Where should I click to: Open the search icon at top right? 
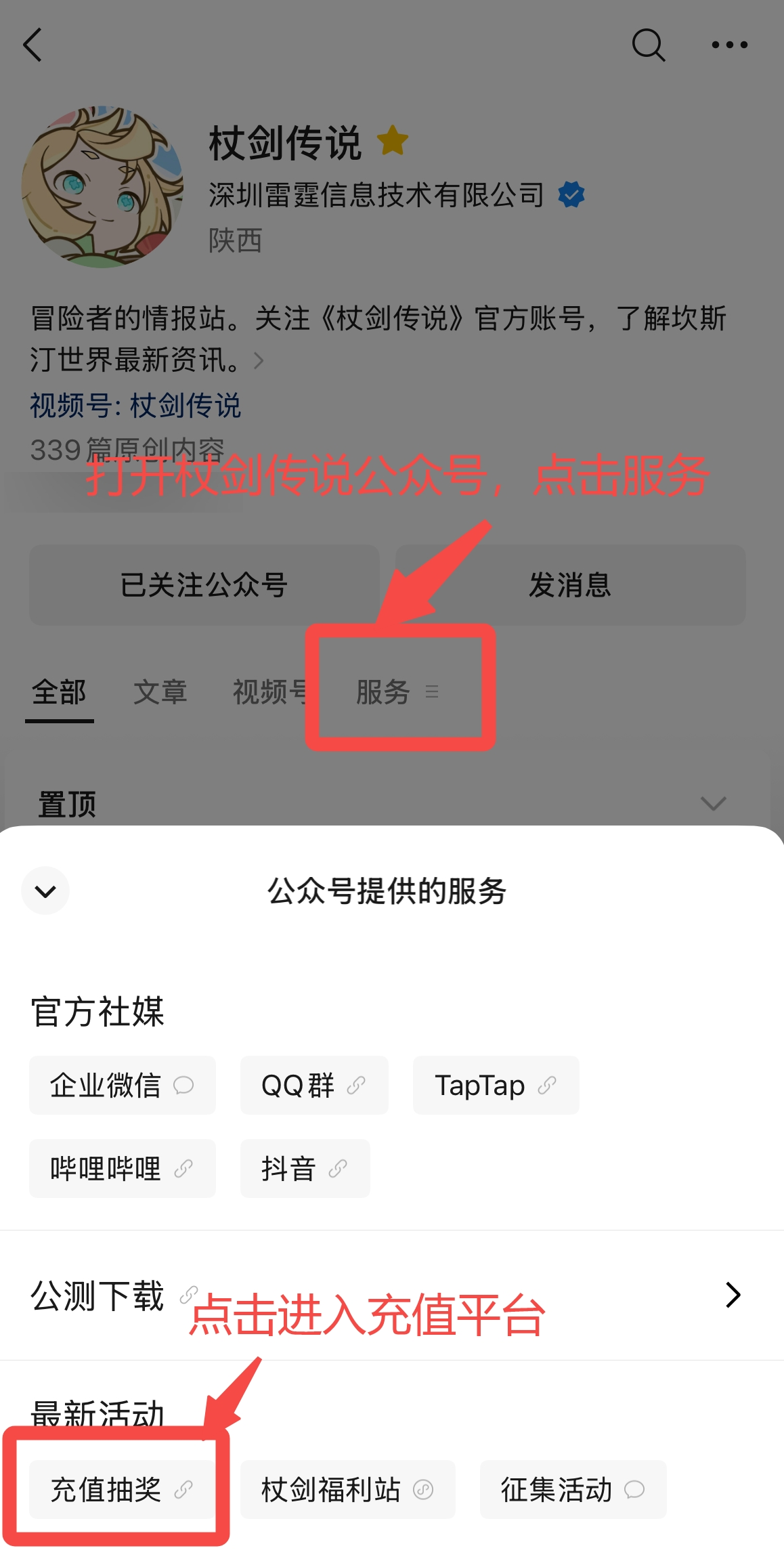click(648, 45)
